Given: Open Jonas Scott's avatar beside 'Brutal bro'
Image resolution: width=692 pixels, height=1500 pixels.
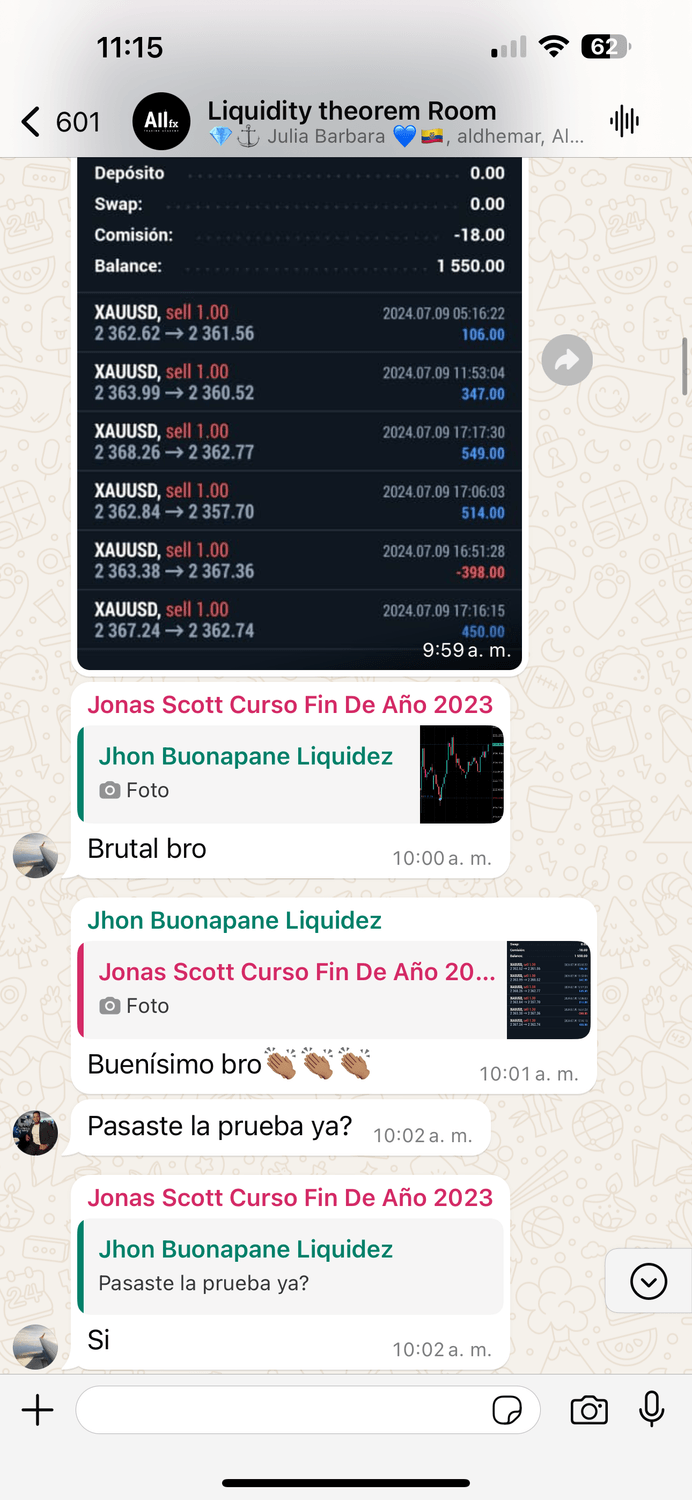Looking at the screenshot, I should coord(35,855).
